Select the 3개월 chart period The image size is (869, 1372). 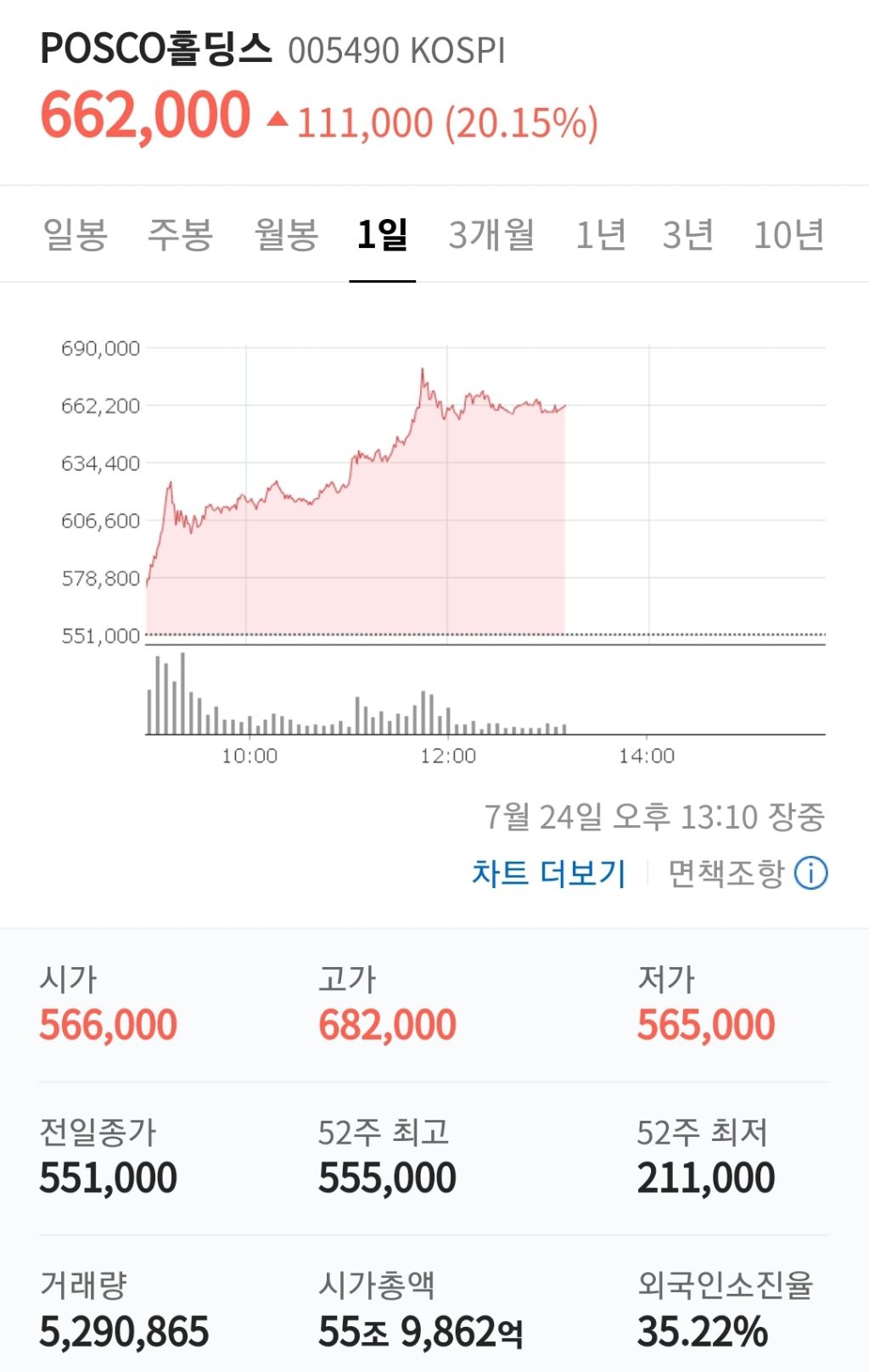click(x=491, y=235)
